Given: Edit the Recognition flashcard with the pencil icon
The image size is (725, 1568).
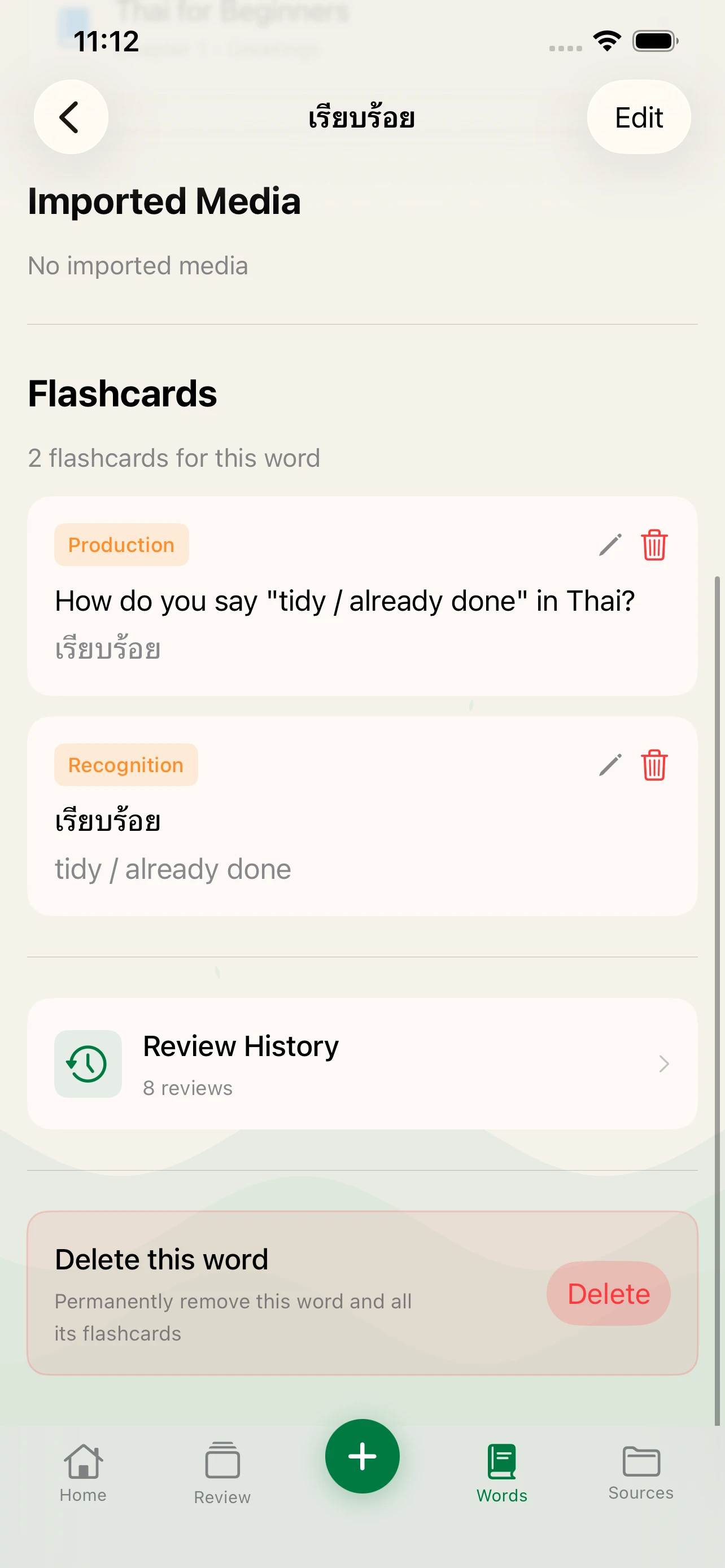Looking at the screenshot, I should click(x=610, y=765).
